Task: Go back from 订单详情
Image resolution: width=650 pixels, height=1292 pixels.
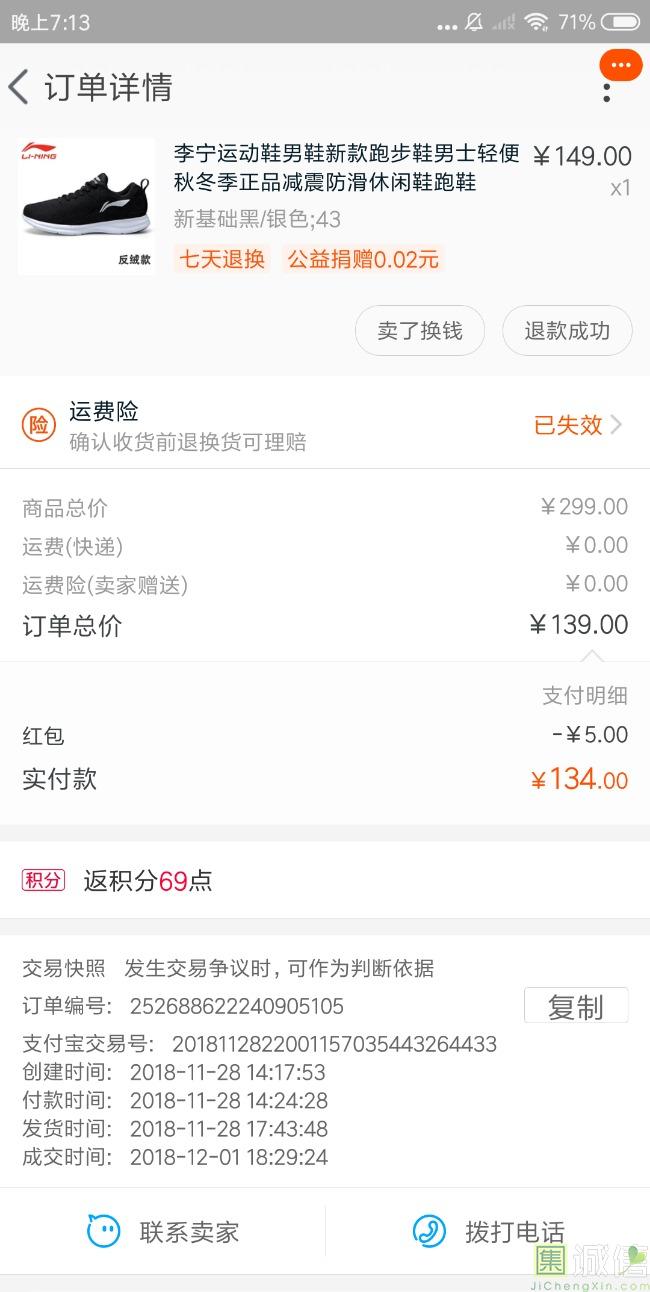Action: (x=20, y=87)
